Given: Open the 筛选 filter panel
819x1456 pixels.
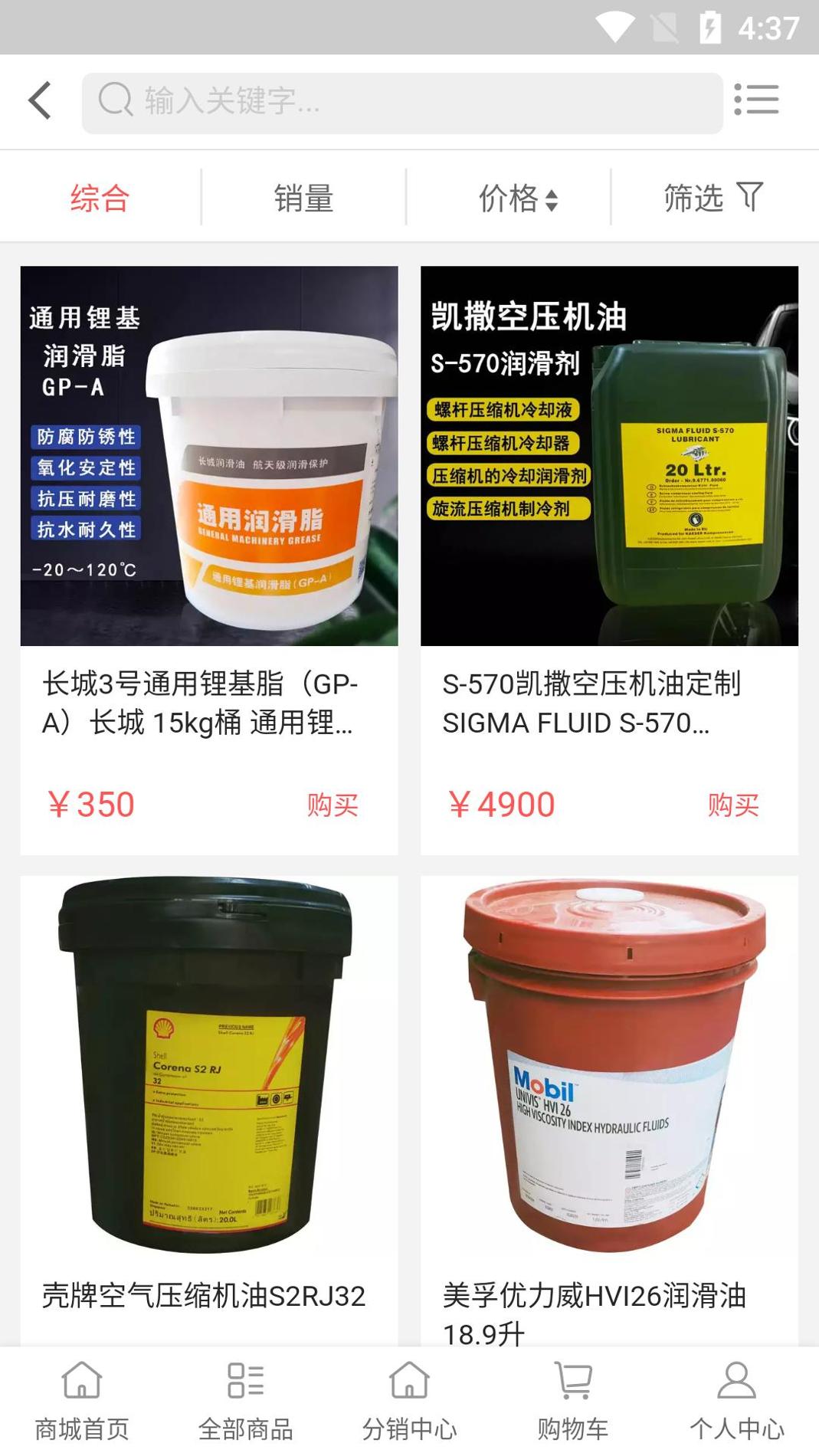Looking at the screenshot, I should pos(711,198).
